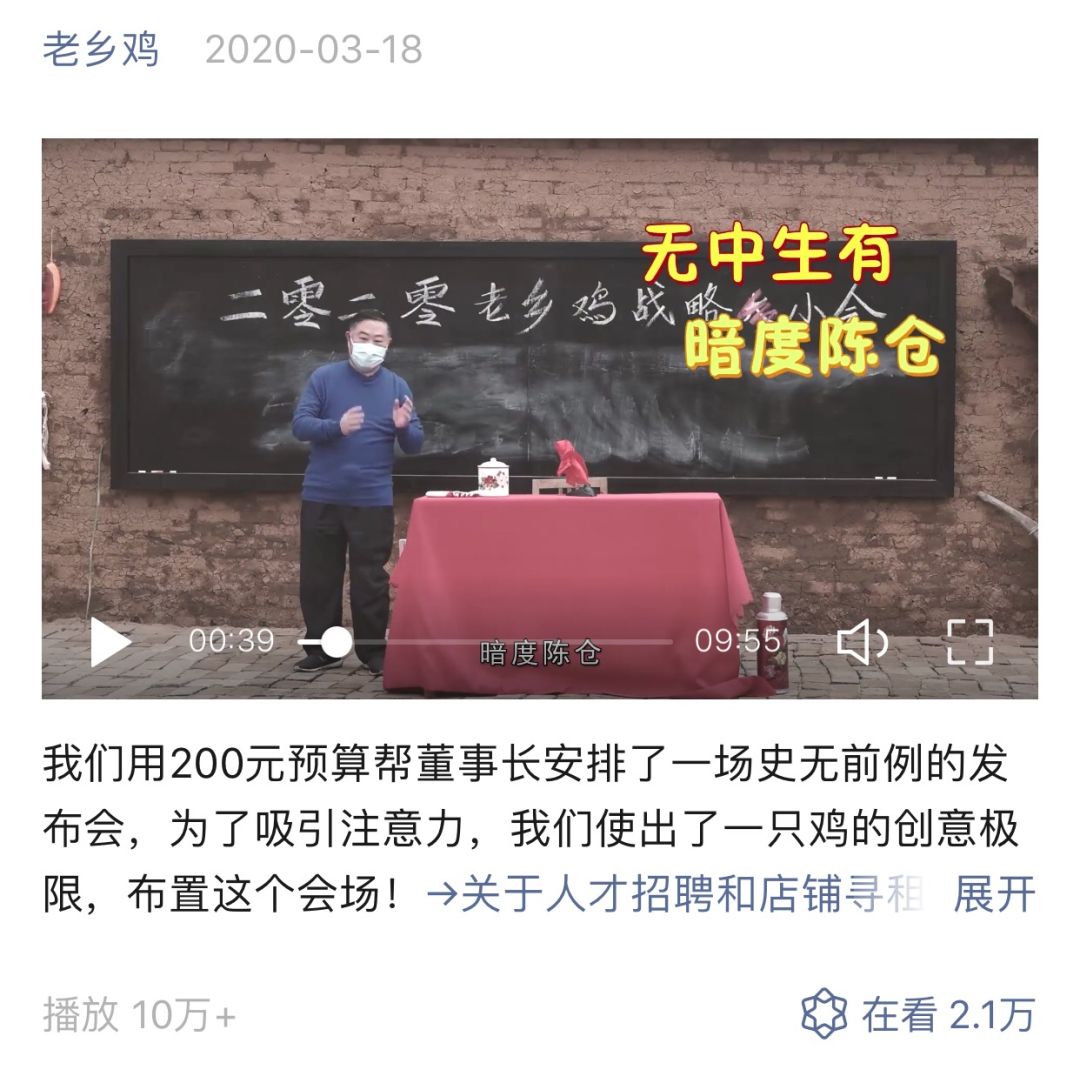This screenshot has height=1083, width=1080.
Task: Mute the video sound
Action: tap(862, 642)
